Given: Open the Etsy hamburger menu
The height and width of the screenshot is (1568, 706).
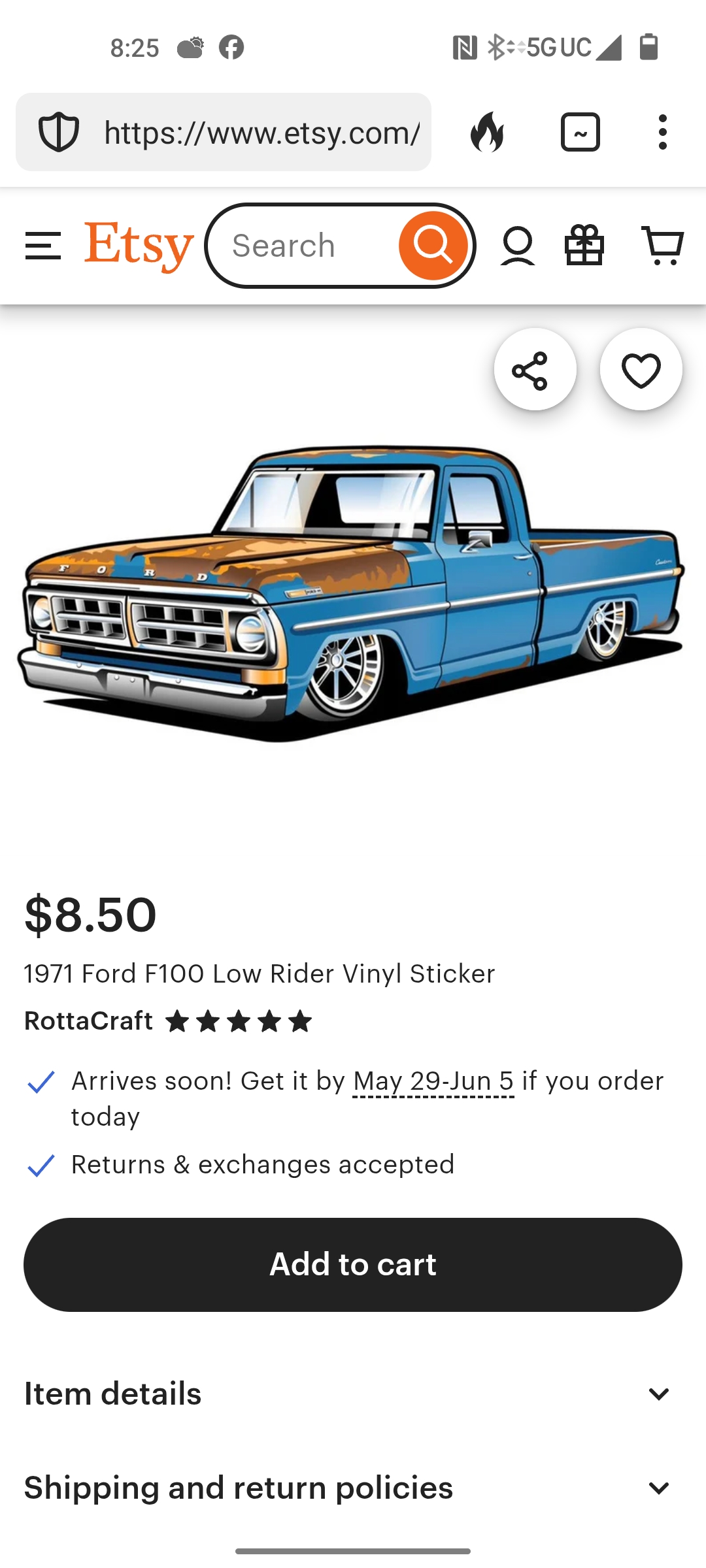Looking at the screenshot, I should pos(43,246).
